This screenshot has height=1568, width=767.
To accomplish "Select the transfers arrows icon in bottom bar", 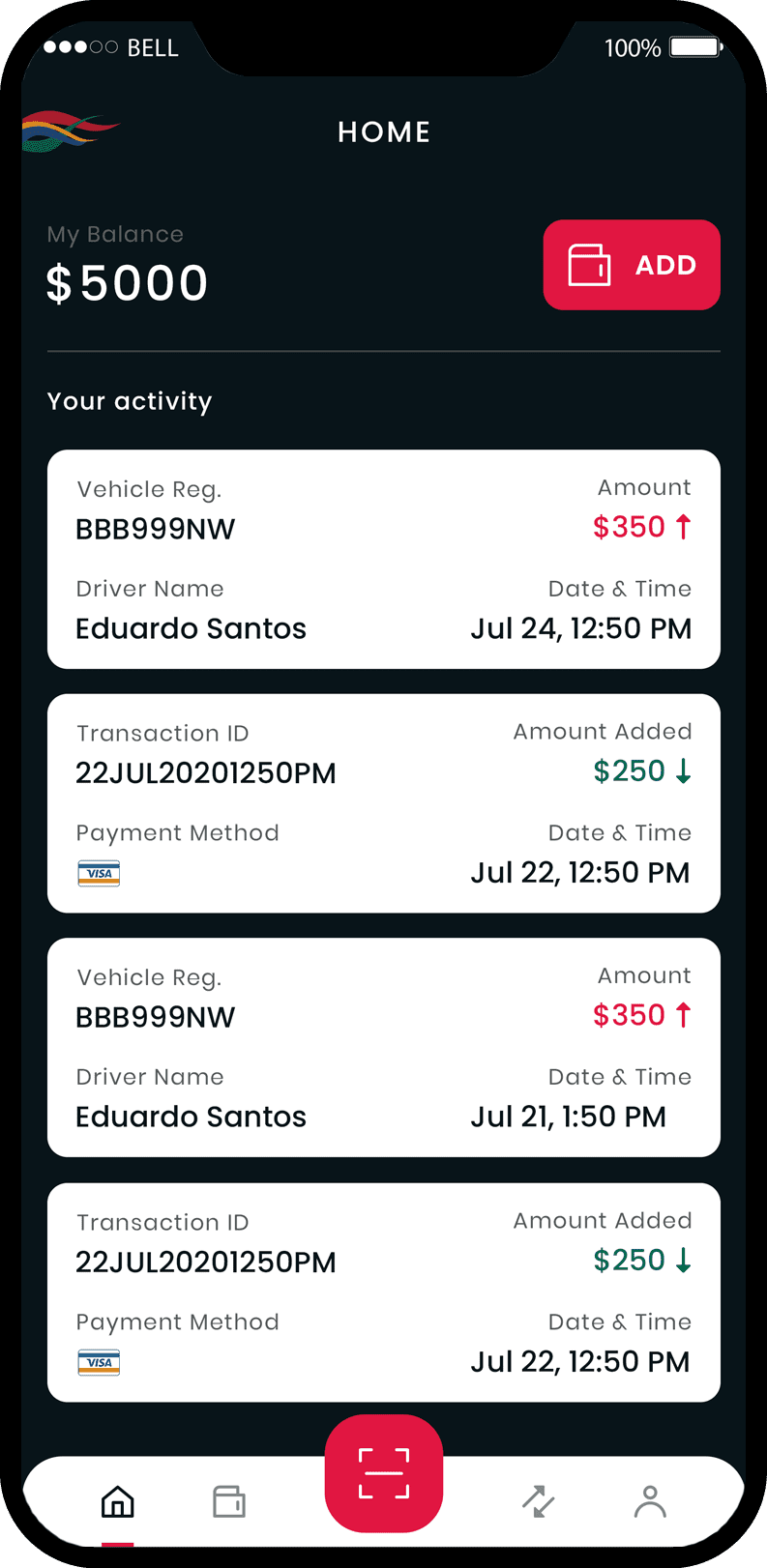I will pos(539,1501).
